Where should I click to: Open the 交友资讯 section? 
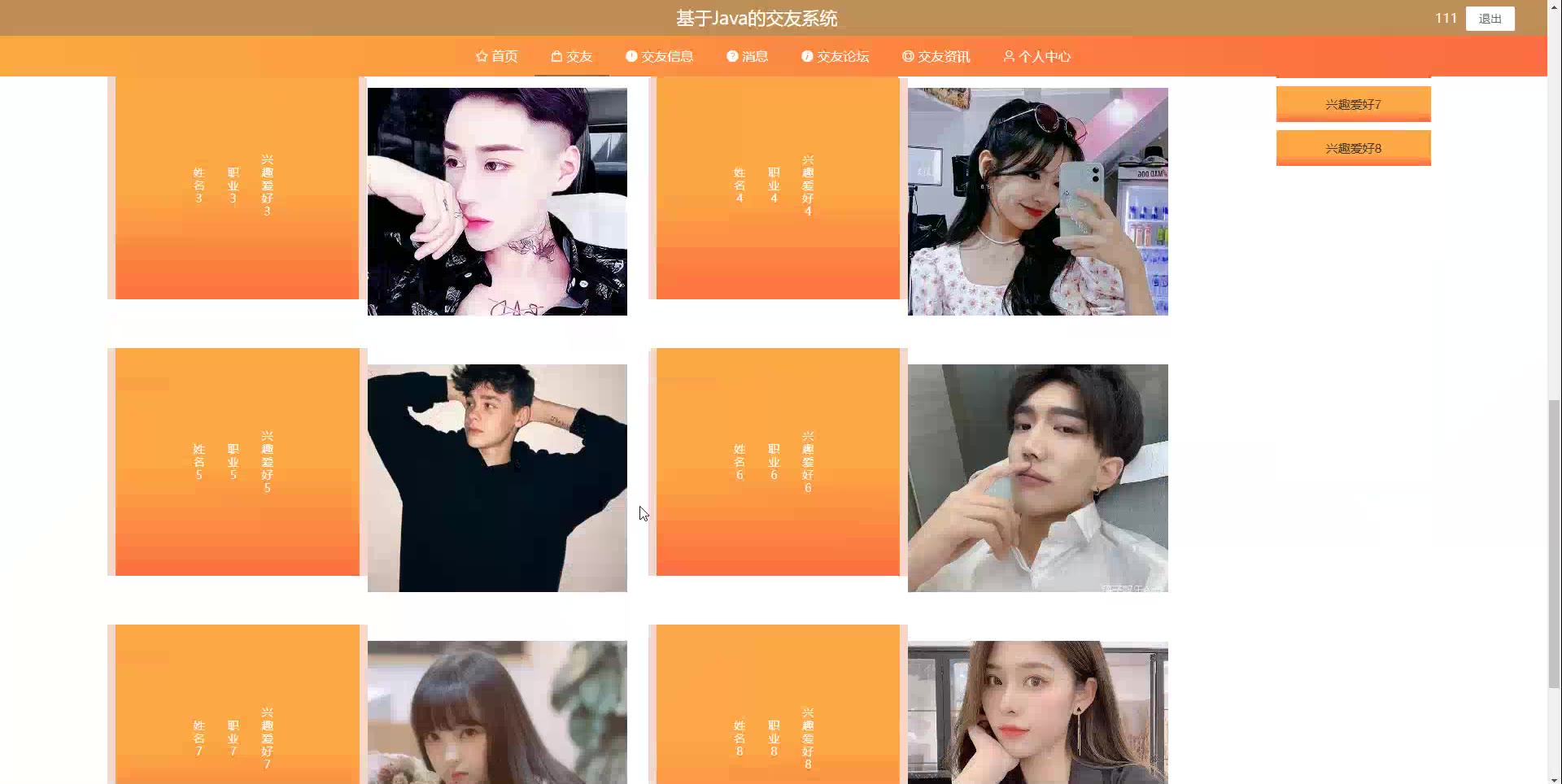click(936, 56)
